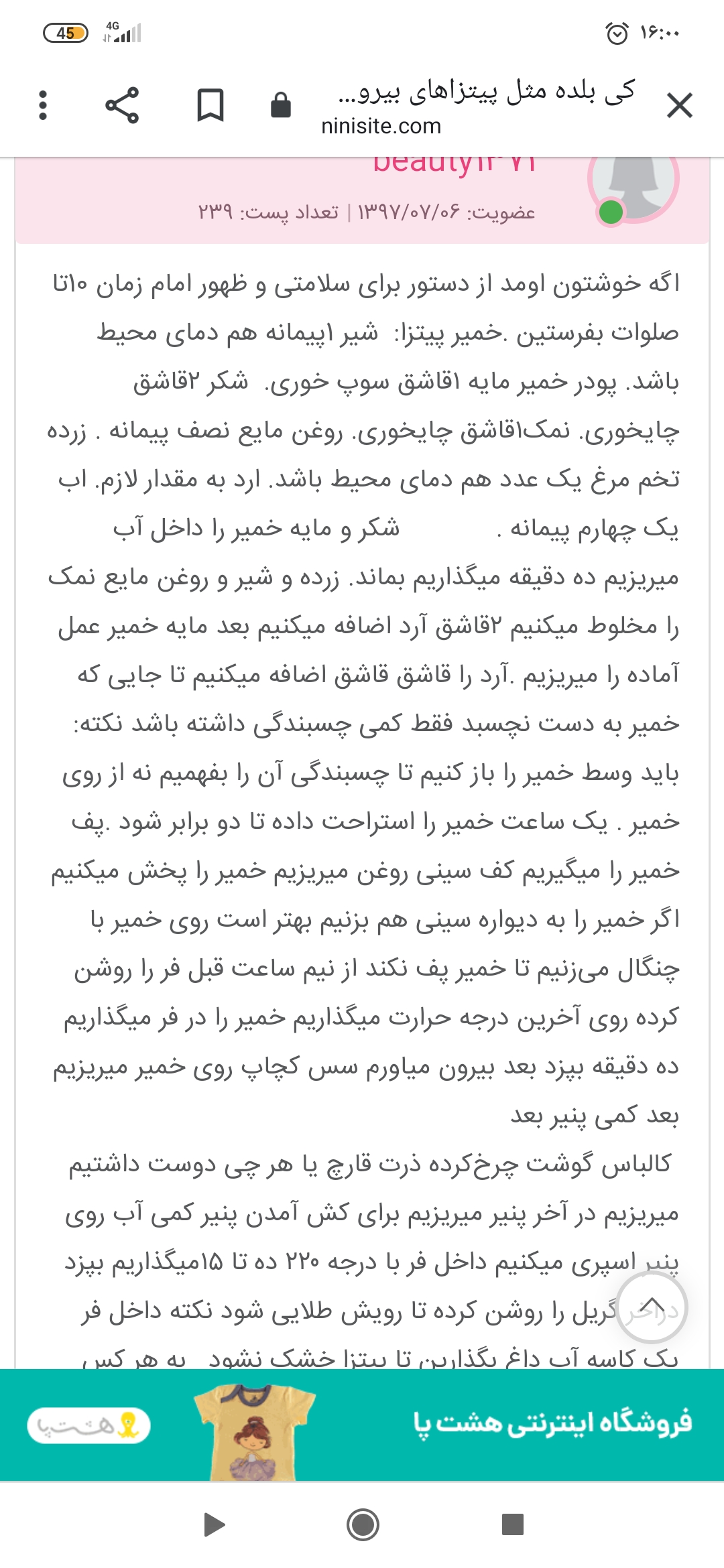
Task: Open the poster's profile avatar
Action: pyautogui.click(x=633, y=181)
